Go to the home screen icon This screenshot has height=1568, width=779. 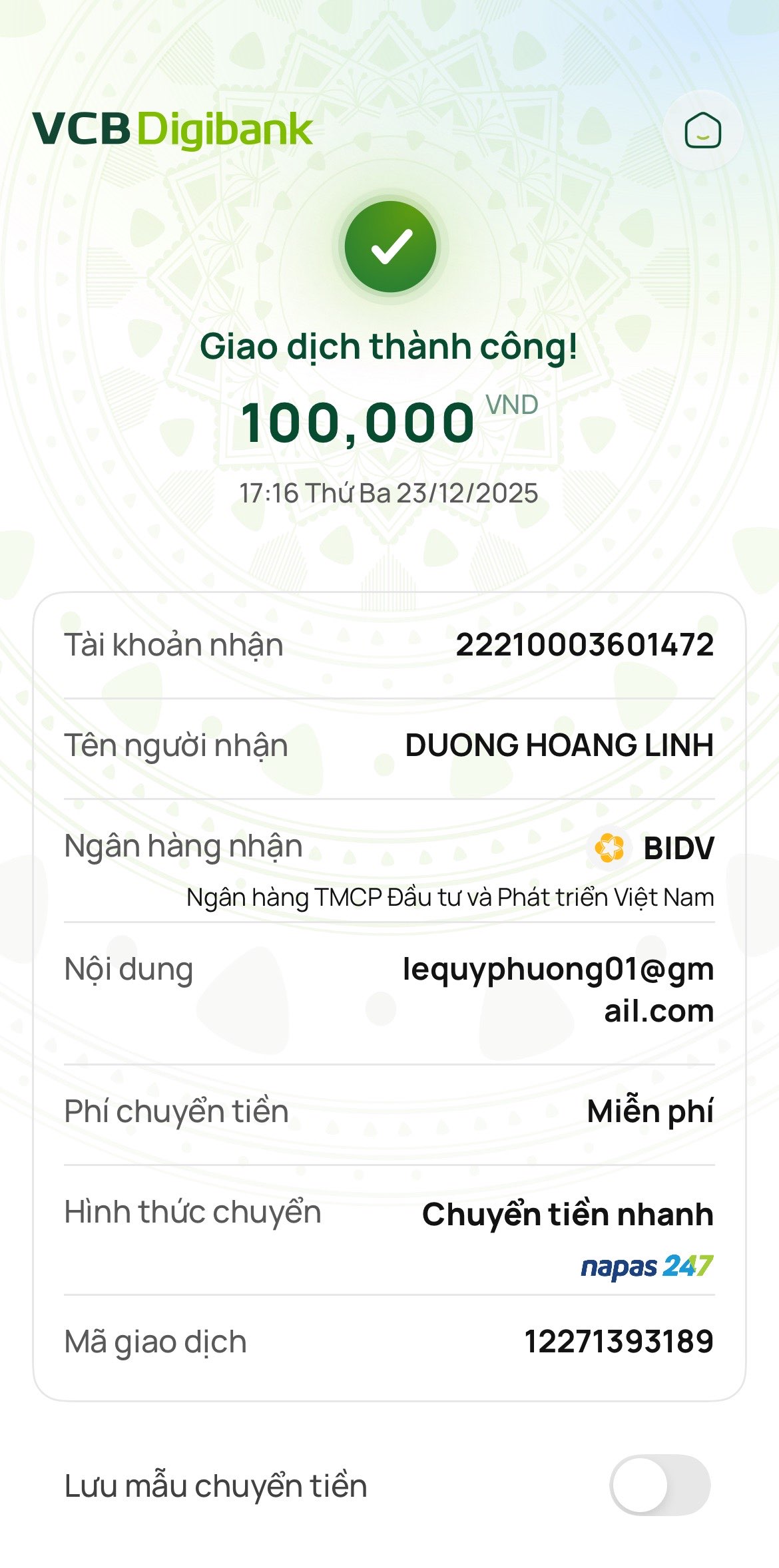702,130
